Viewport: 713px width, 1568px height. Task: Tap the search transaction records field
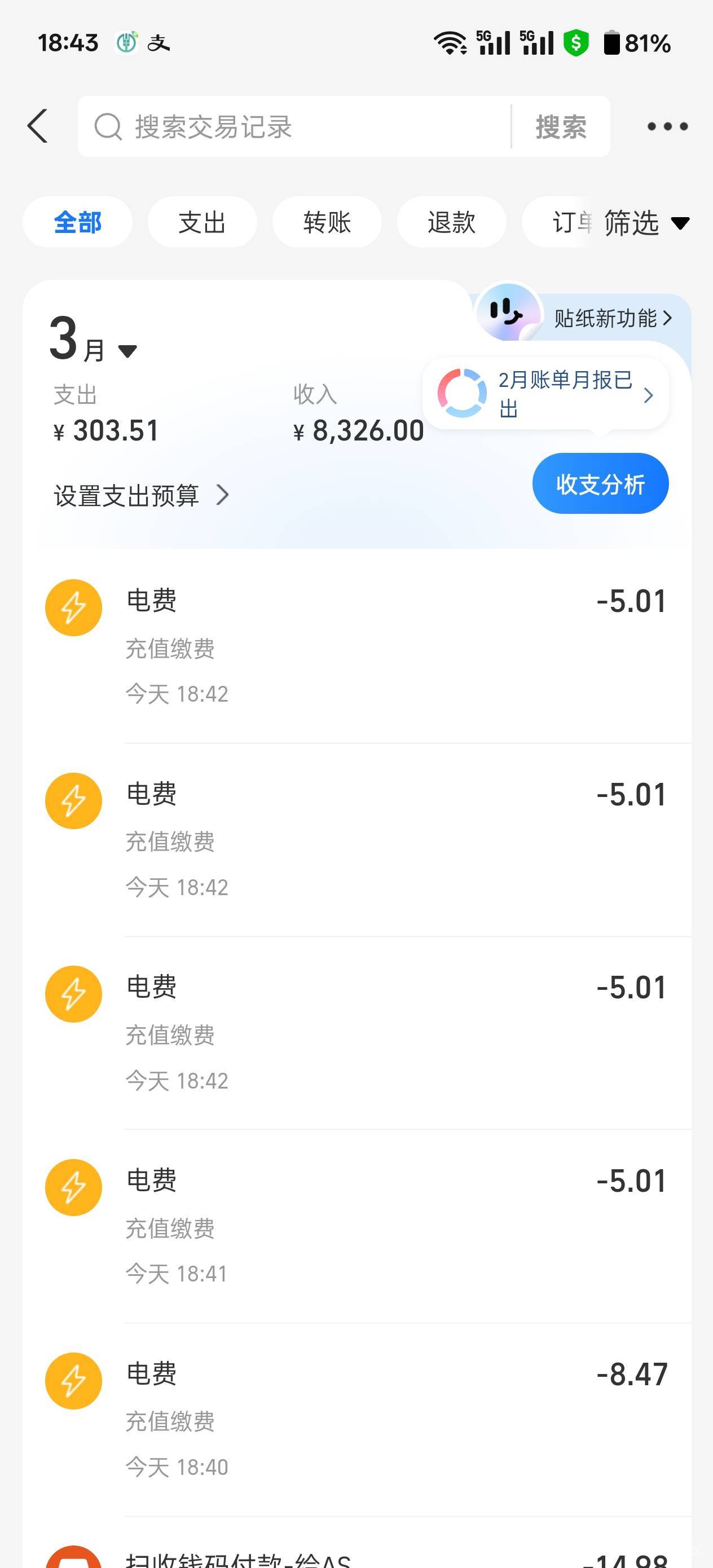[x=292, y=126]
